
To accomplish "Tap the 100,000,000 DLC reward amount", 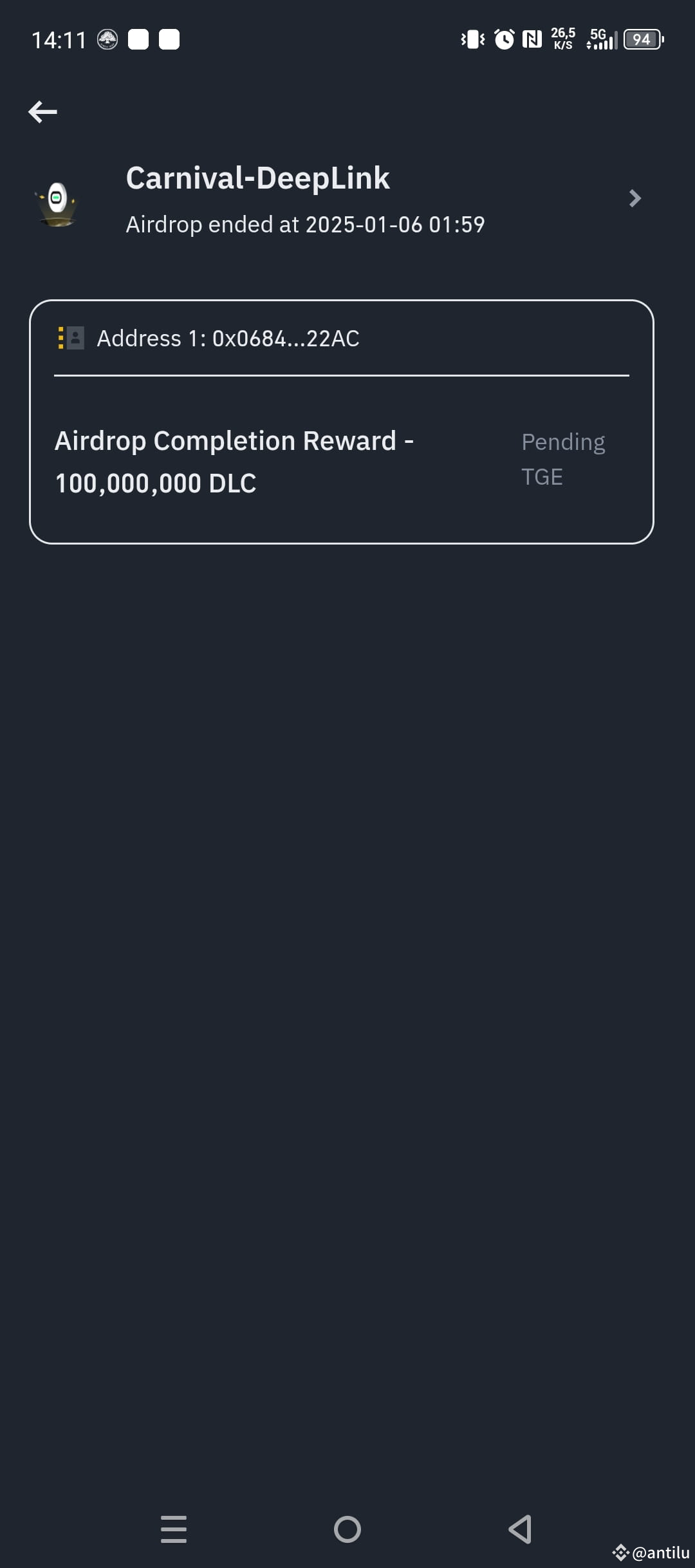I will point(155,483).
